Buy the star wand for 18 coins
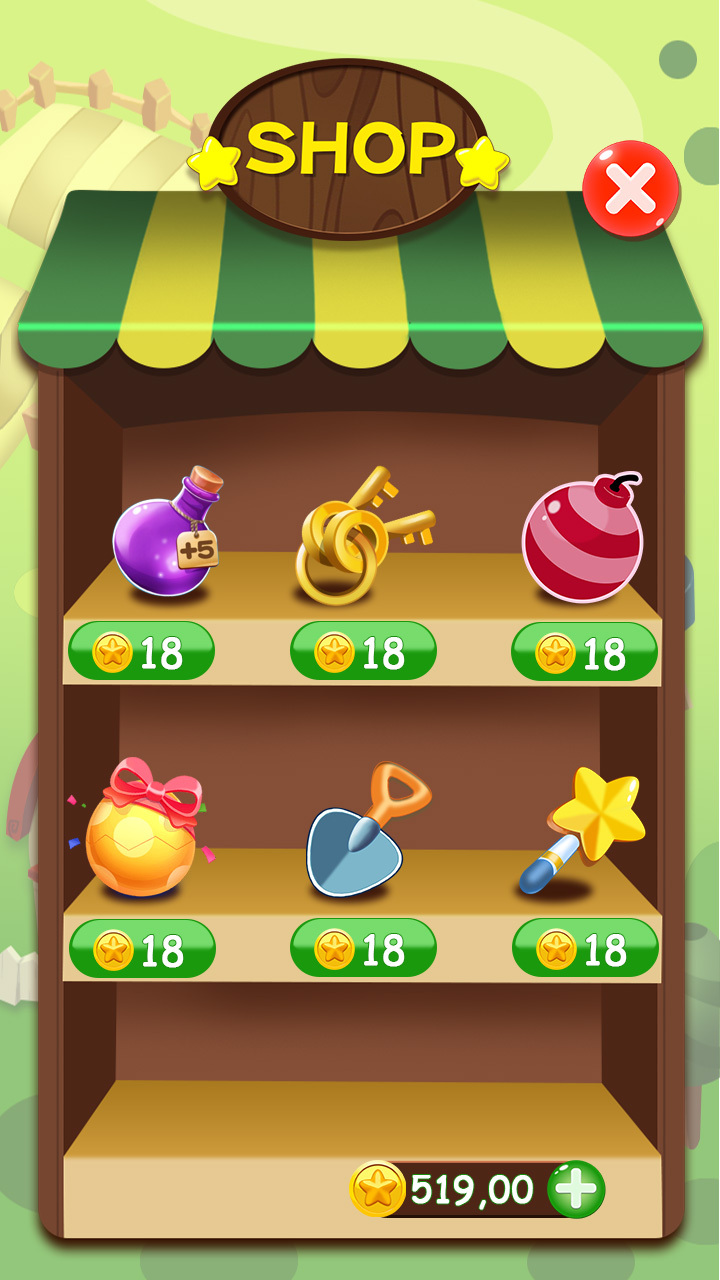The height and width of the screenshot is (1280, 720). pyautogui.click(x=585, y=949)
